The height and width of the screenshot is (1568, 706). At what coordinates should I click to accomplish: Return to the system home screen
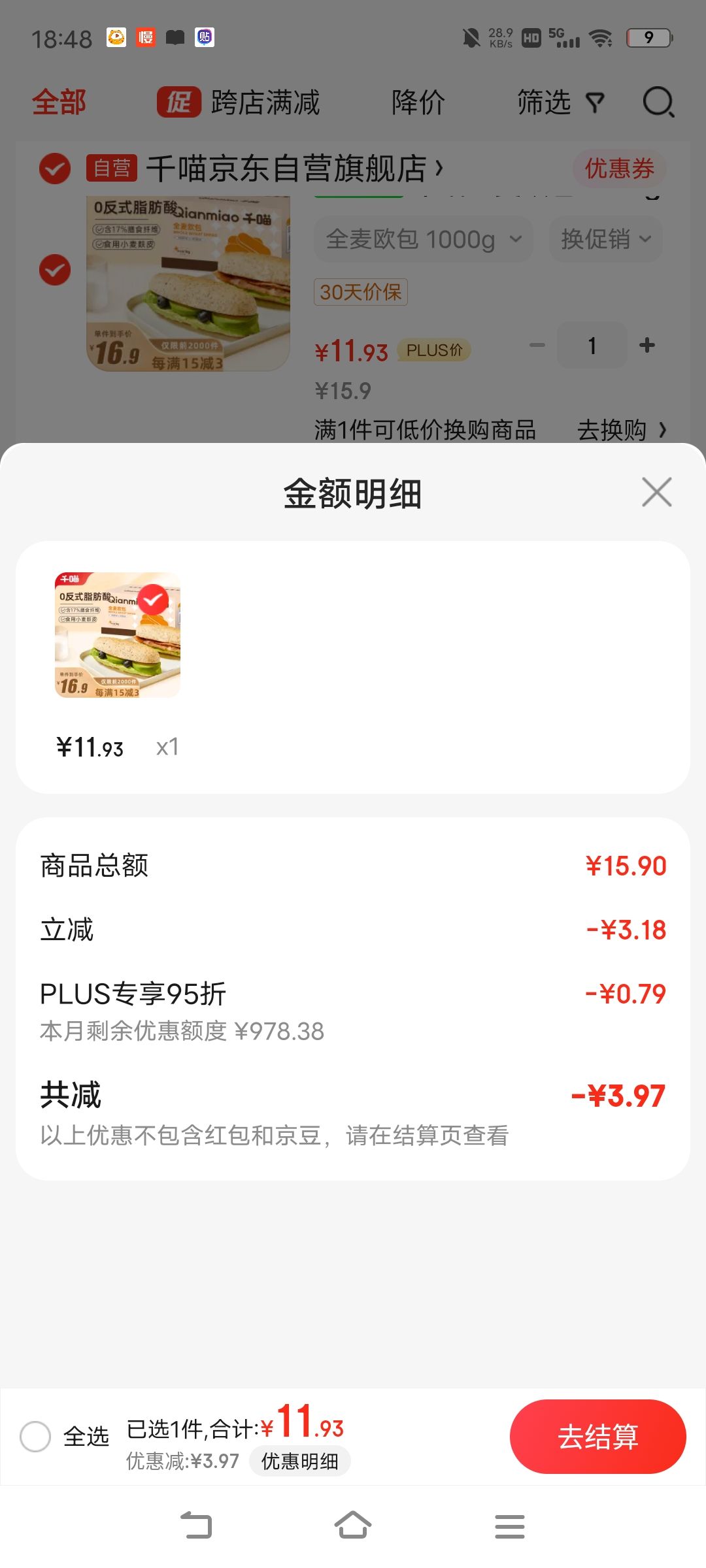353,1526
